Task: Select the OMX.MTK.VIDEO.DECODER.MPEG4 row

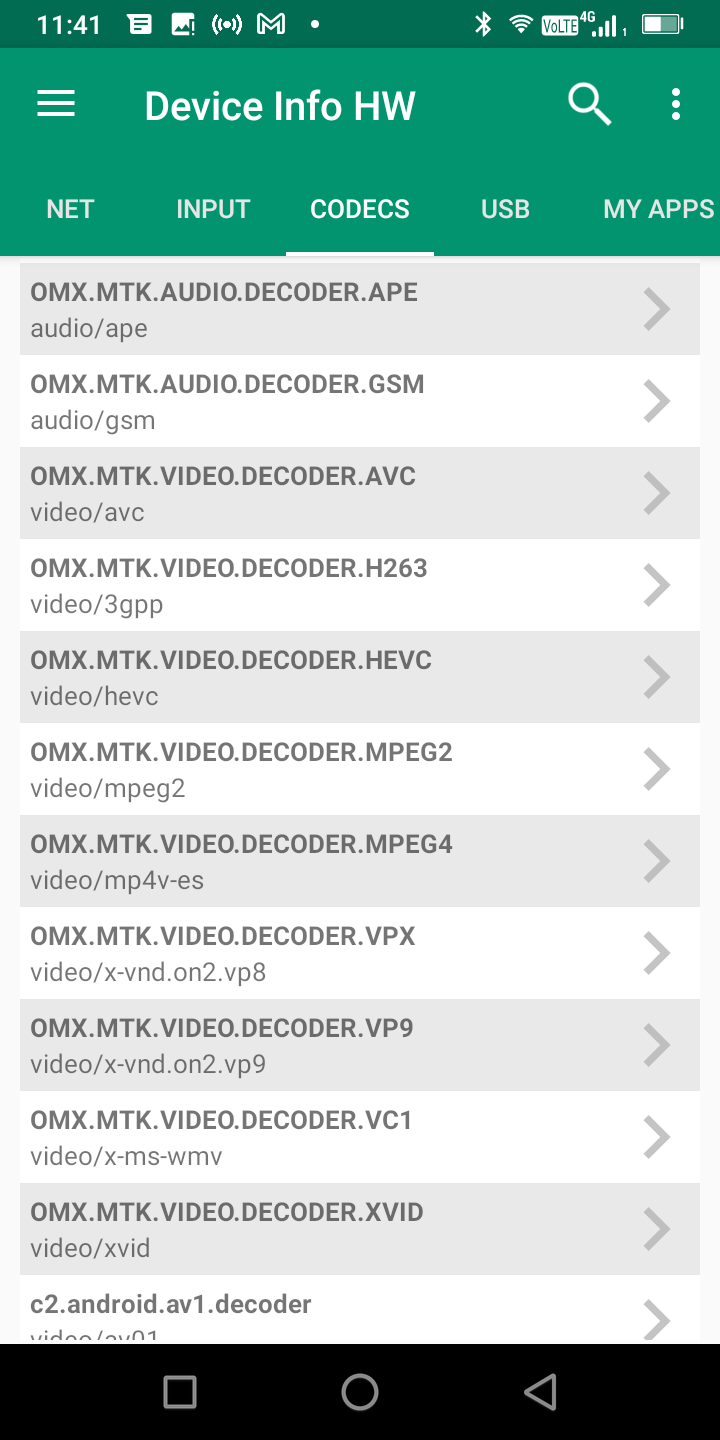Action: (360, 861)
